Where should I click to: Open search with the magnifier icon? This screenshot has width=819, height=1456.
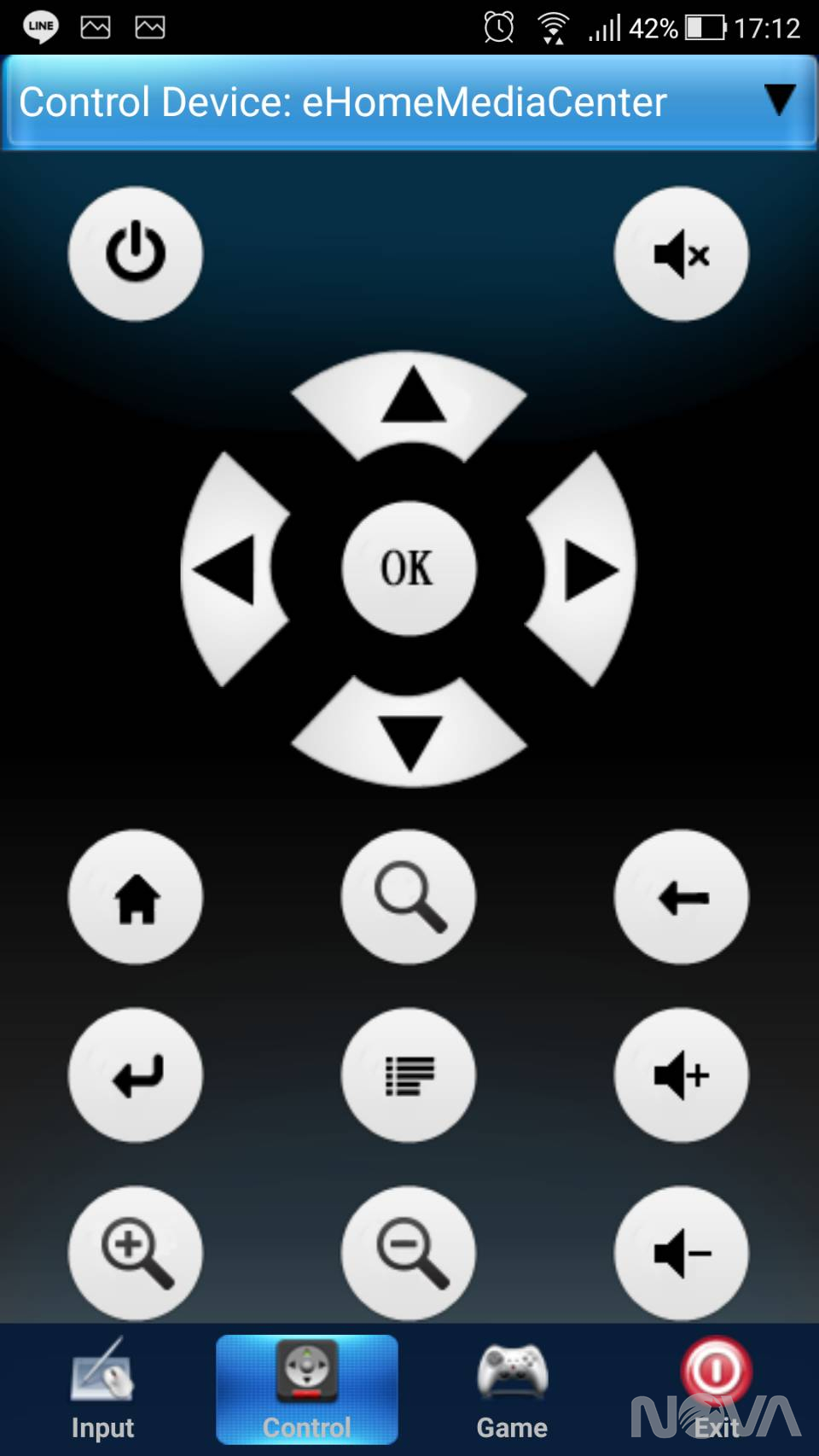408,897
